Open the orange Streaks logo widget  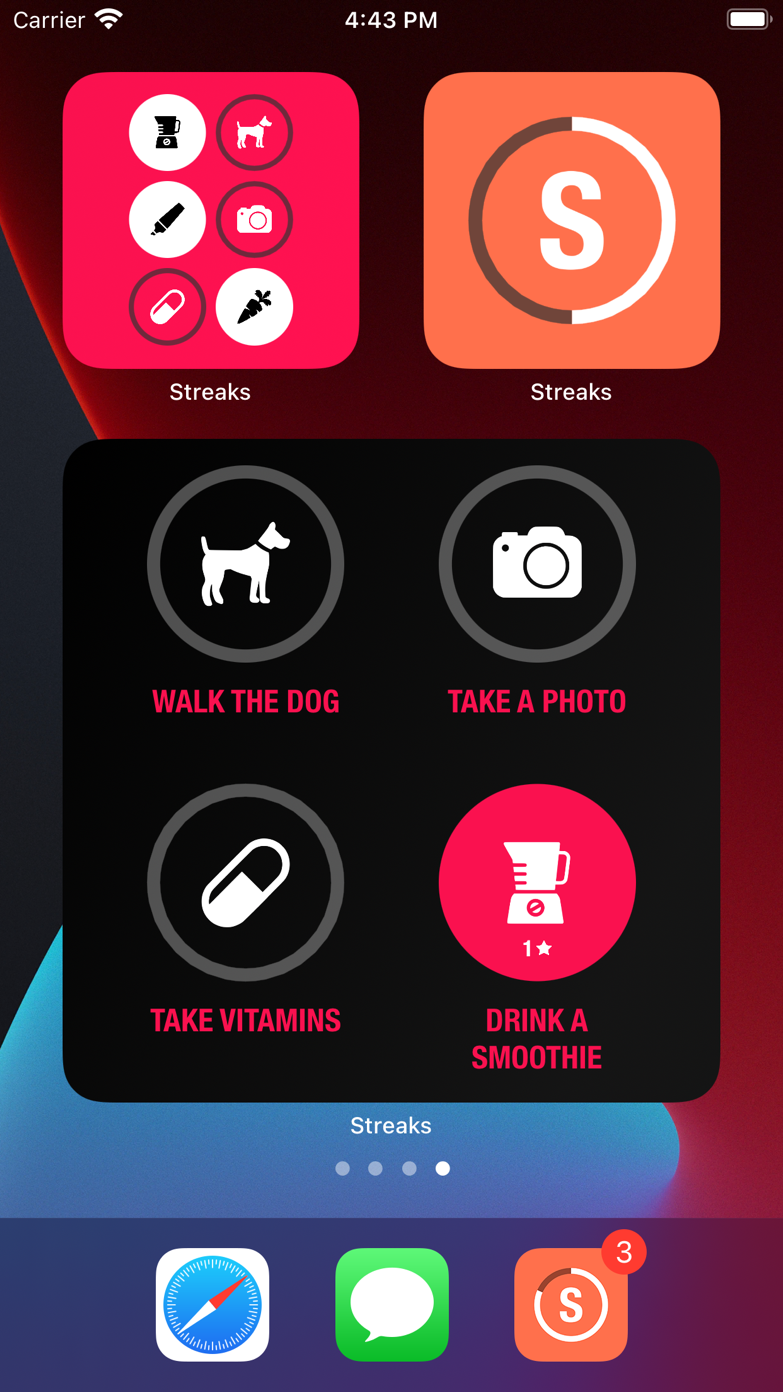[x=571, y=220]
